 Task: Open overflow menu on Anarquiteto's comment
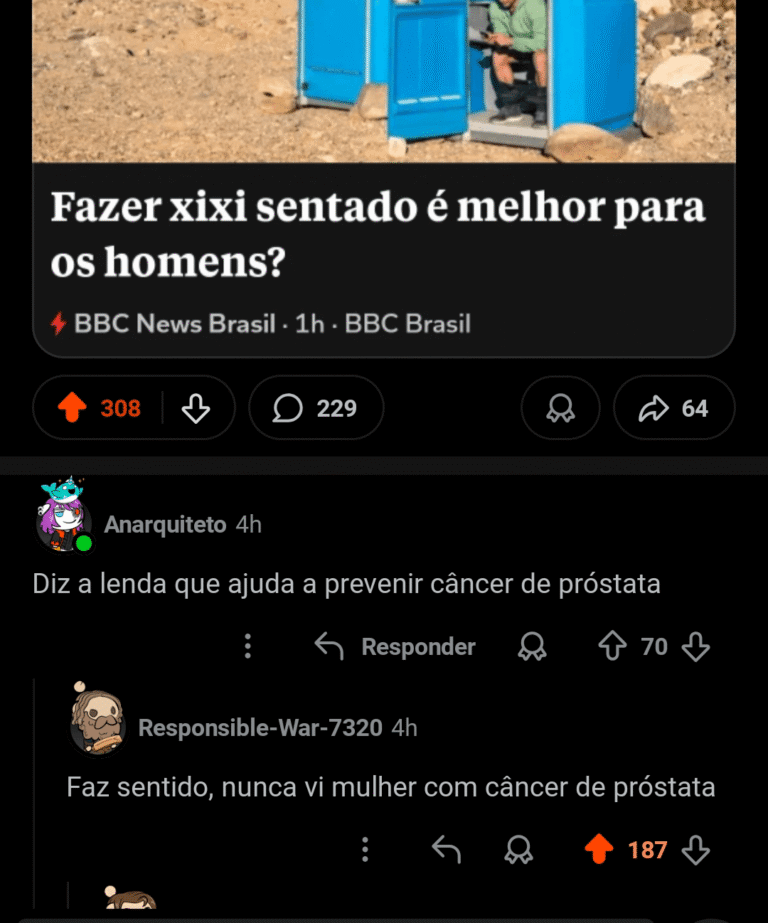click(x=248, y=647)
